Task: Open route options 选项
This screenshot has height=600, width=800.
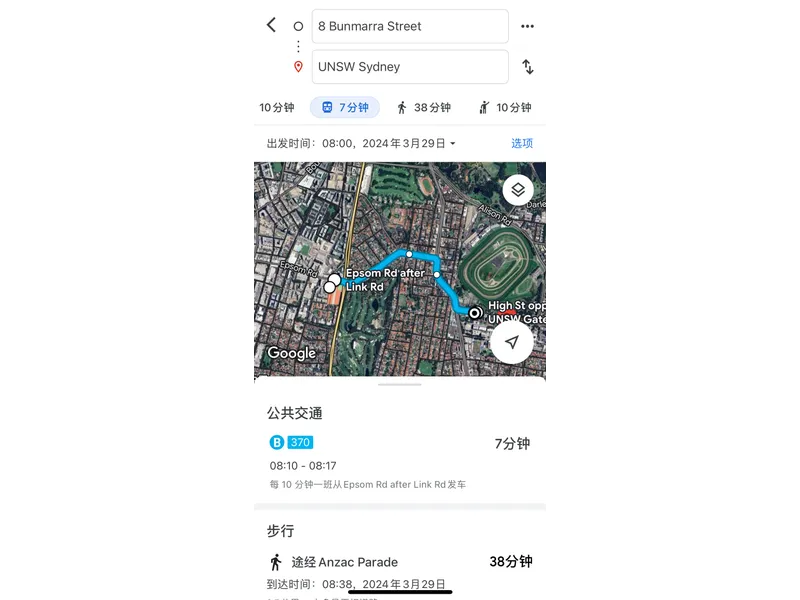Action: tap(522, 143)
